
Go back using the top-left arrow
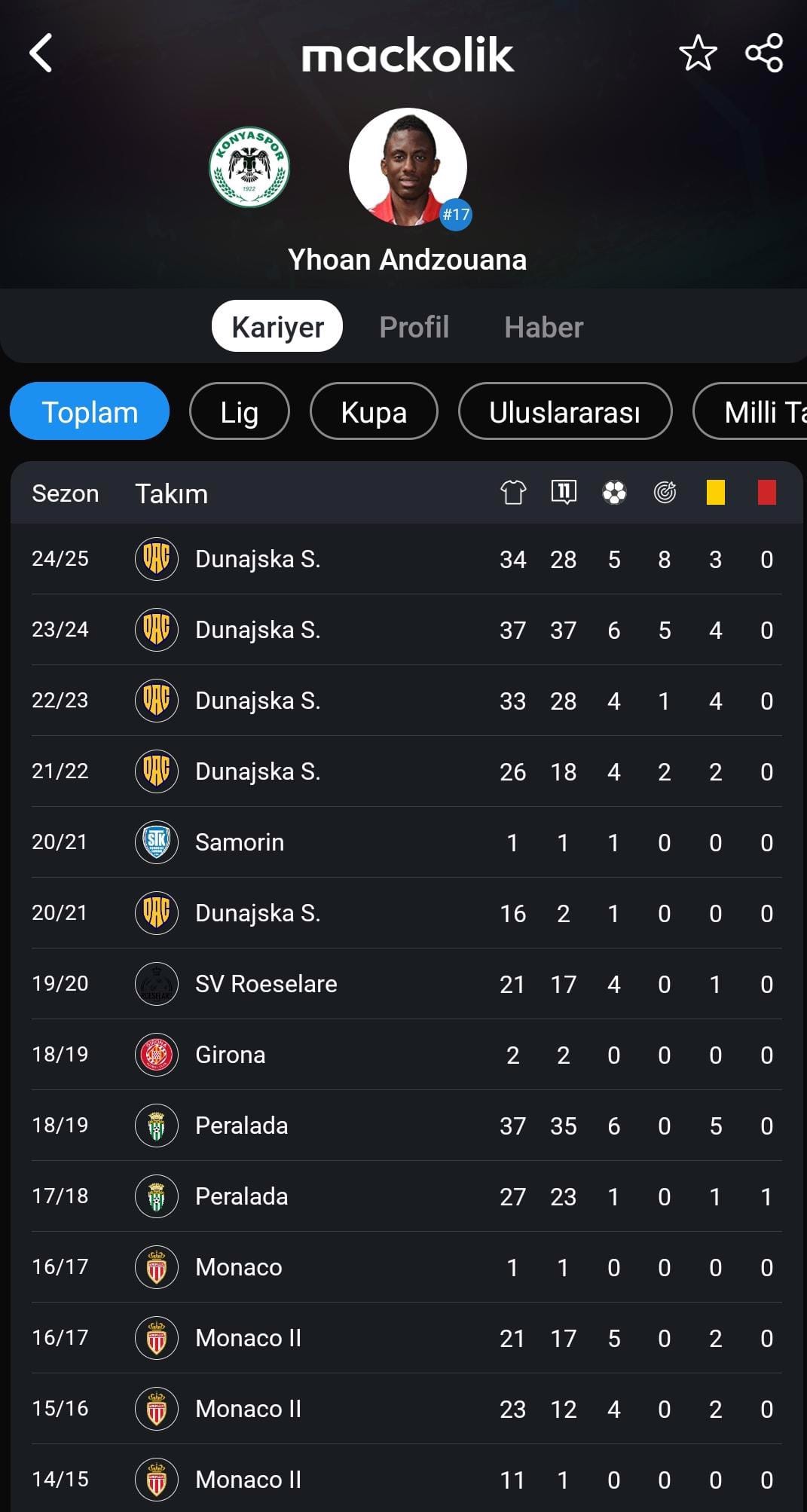point(41,53)
